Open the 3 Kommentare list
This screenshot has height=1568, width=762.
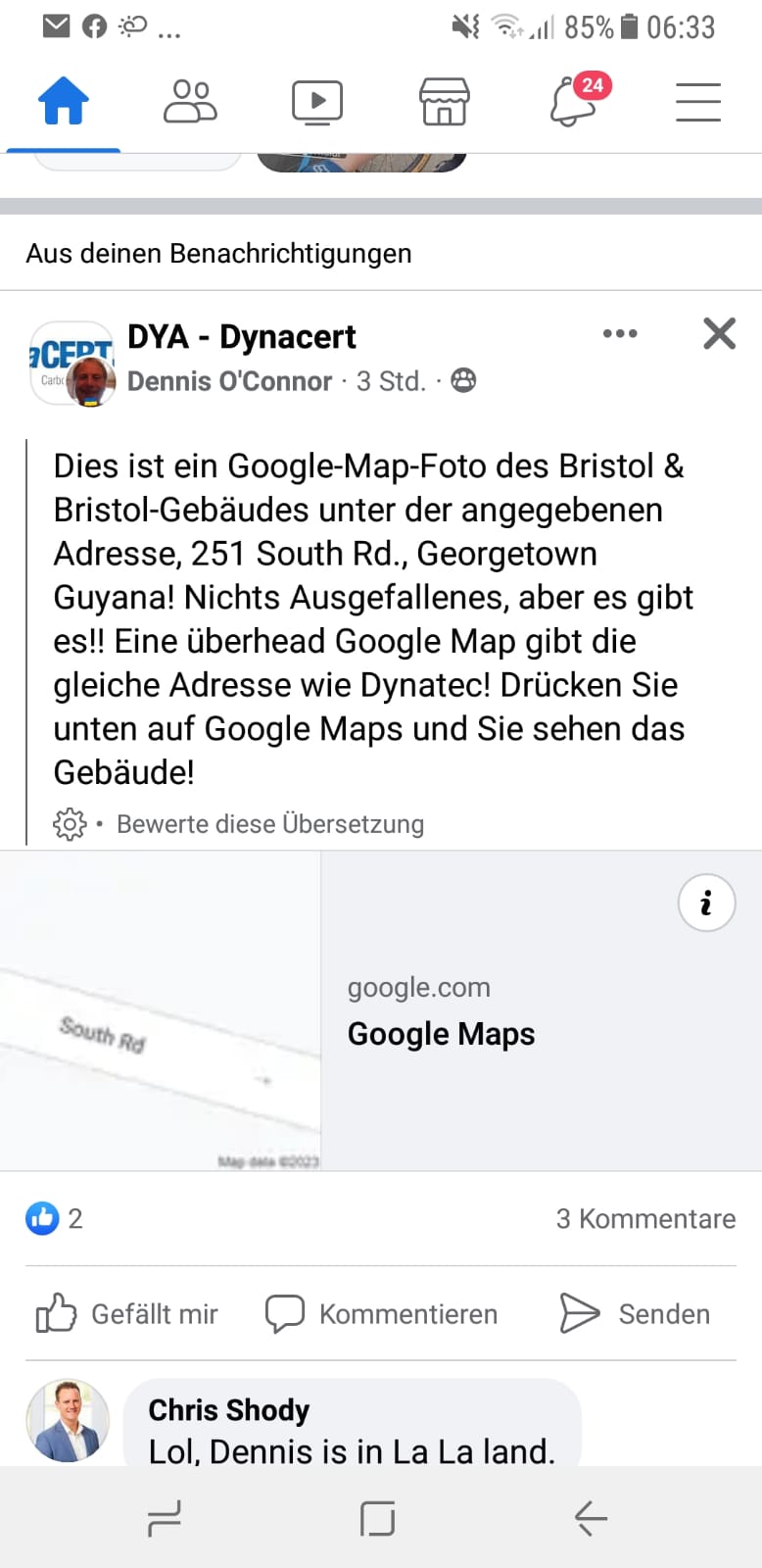[x=645, y=1218]
